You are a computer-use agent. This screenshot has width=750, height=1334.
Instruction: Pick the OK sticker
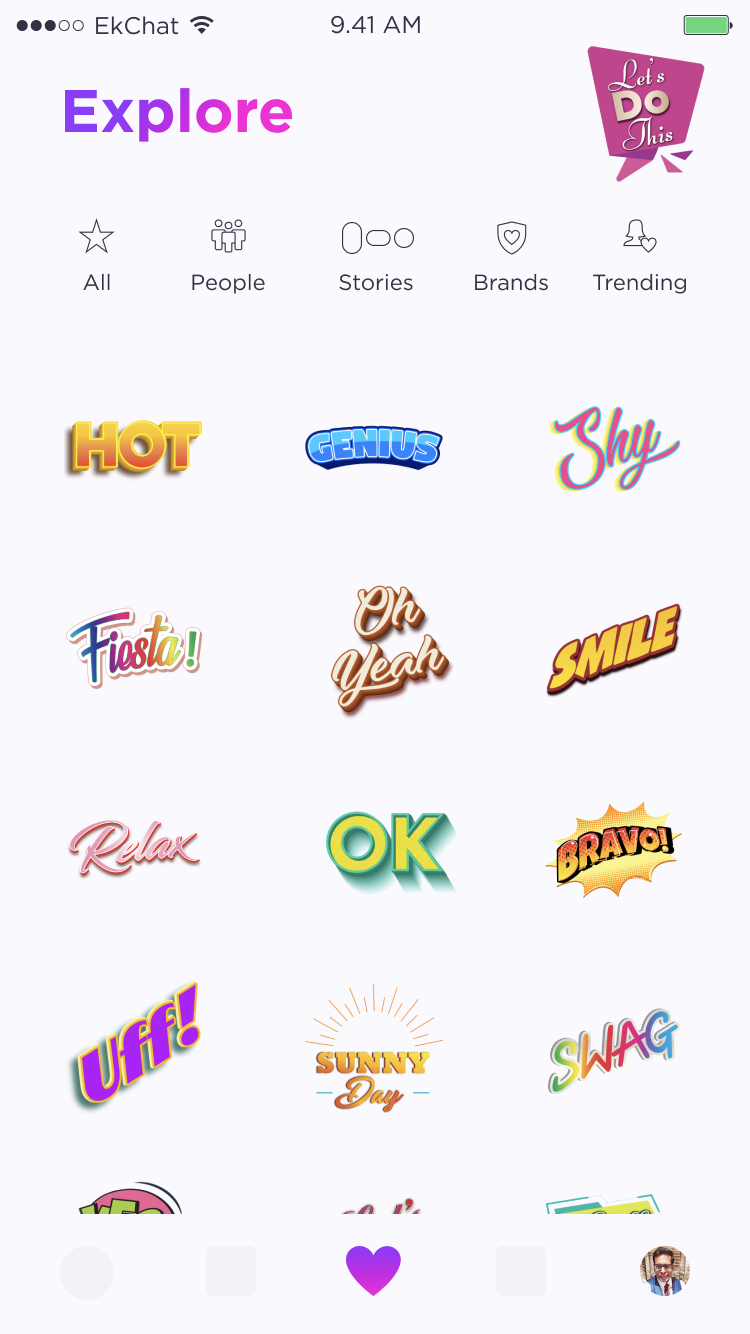[388, 848]
